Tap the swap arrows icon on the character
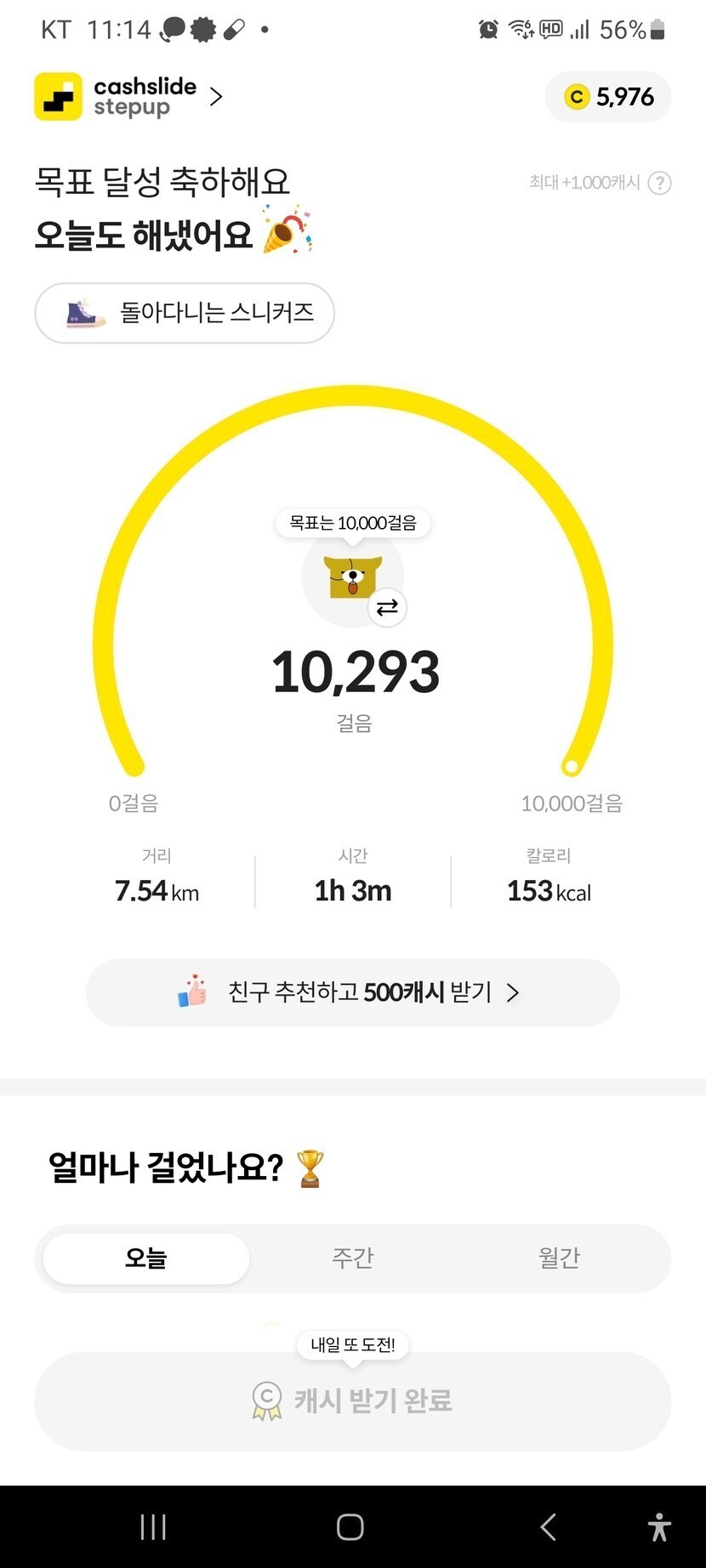This screenshot has height=1568, width=706. point(387,607)
